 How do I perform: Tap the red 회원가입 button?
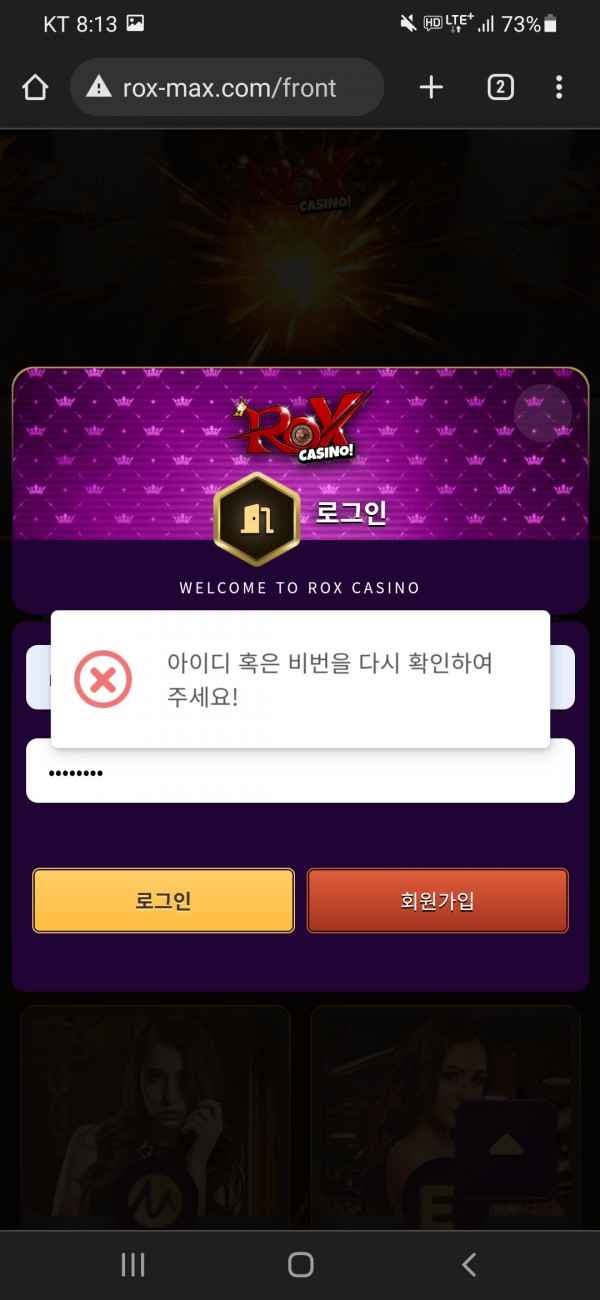437,901
